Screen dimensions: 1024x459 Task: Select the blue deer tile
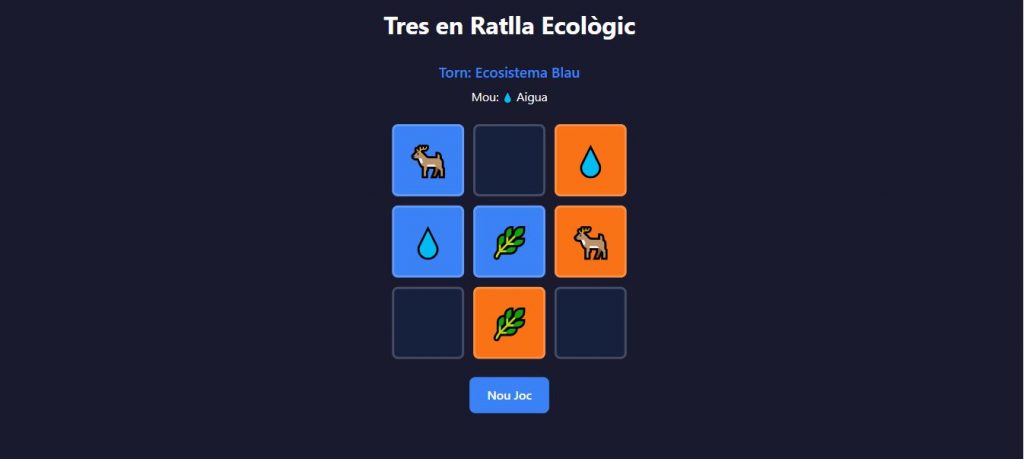click(x=428, y=160)
